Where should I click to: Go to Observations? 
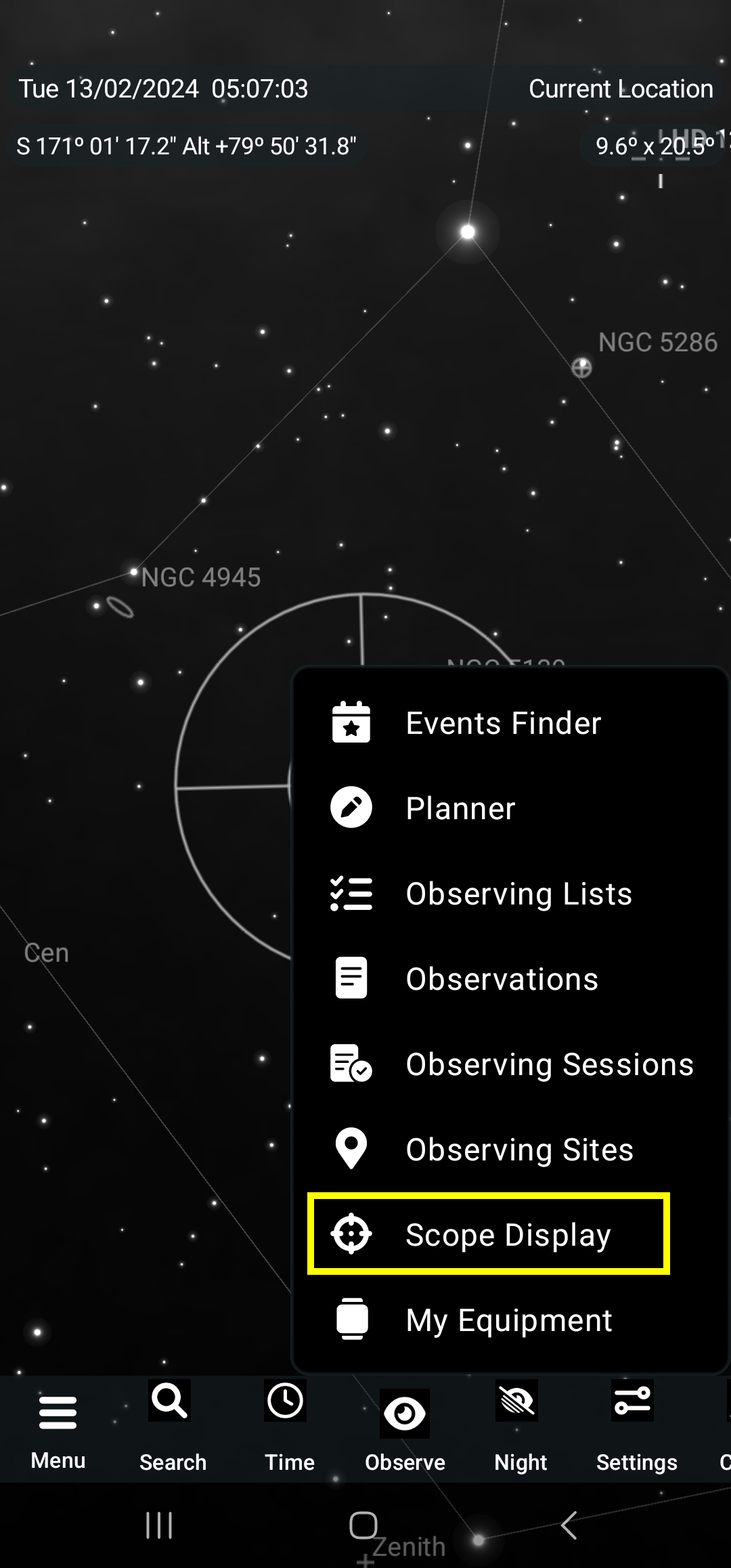tap(502, 979)
